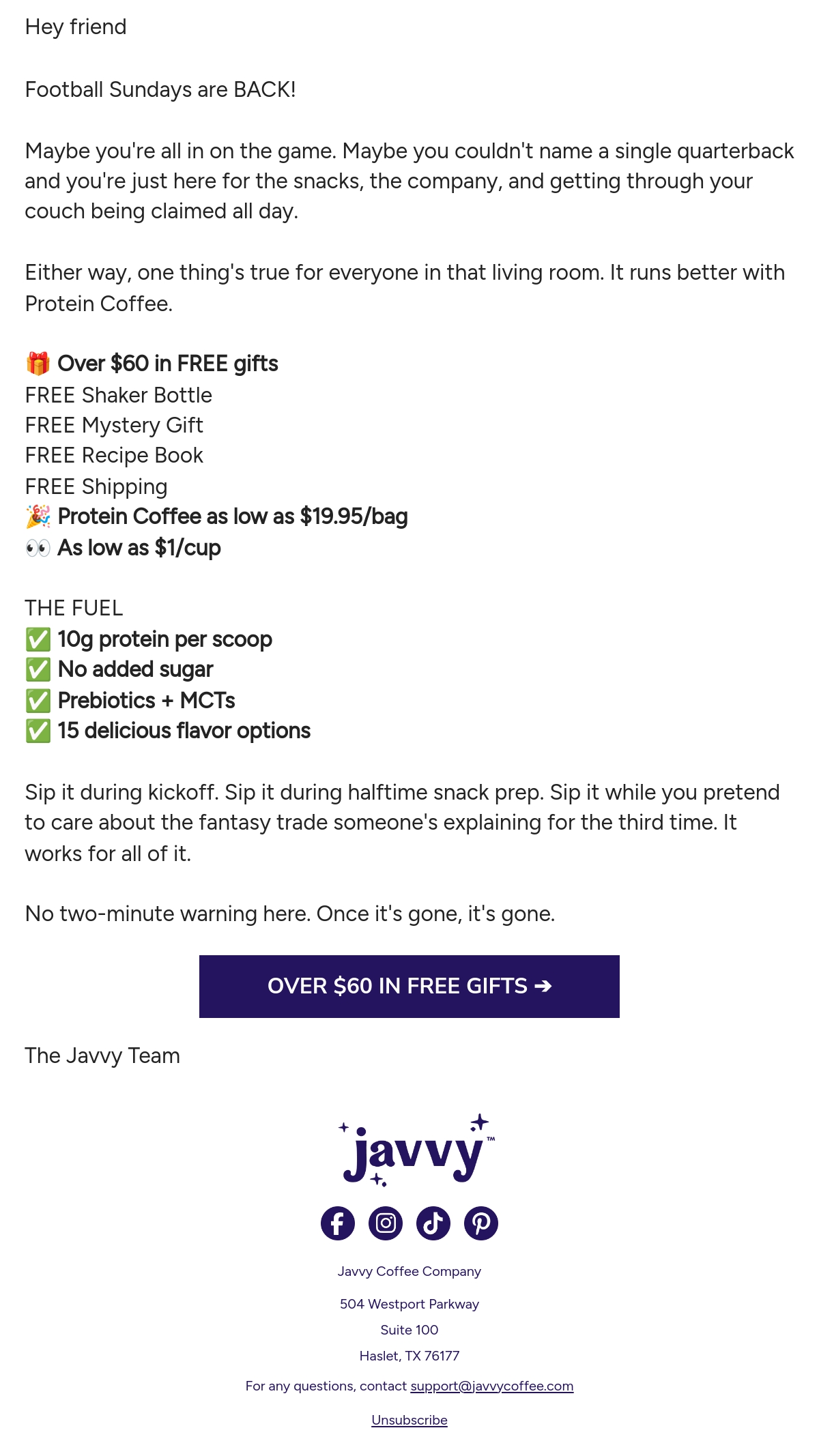Email support@javvycoffee.com

[492, 1386]
